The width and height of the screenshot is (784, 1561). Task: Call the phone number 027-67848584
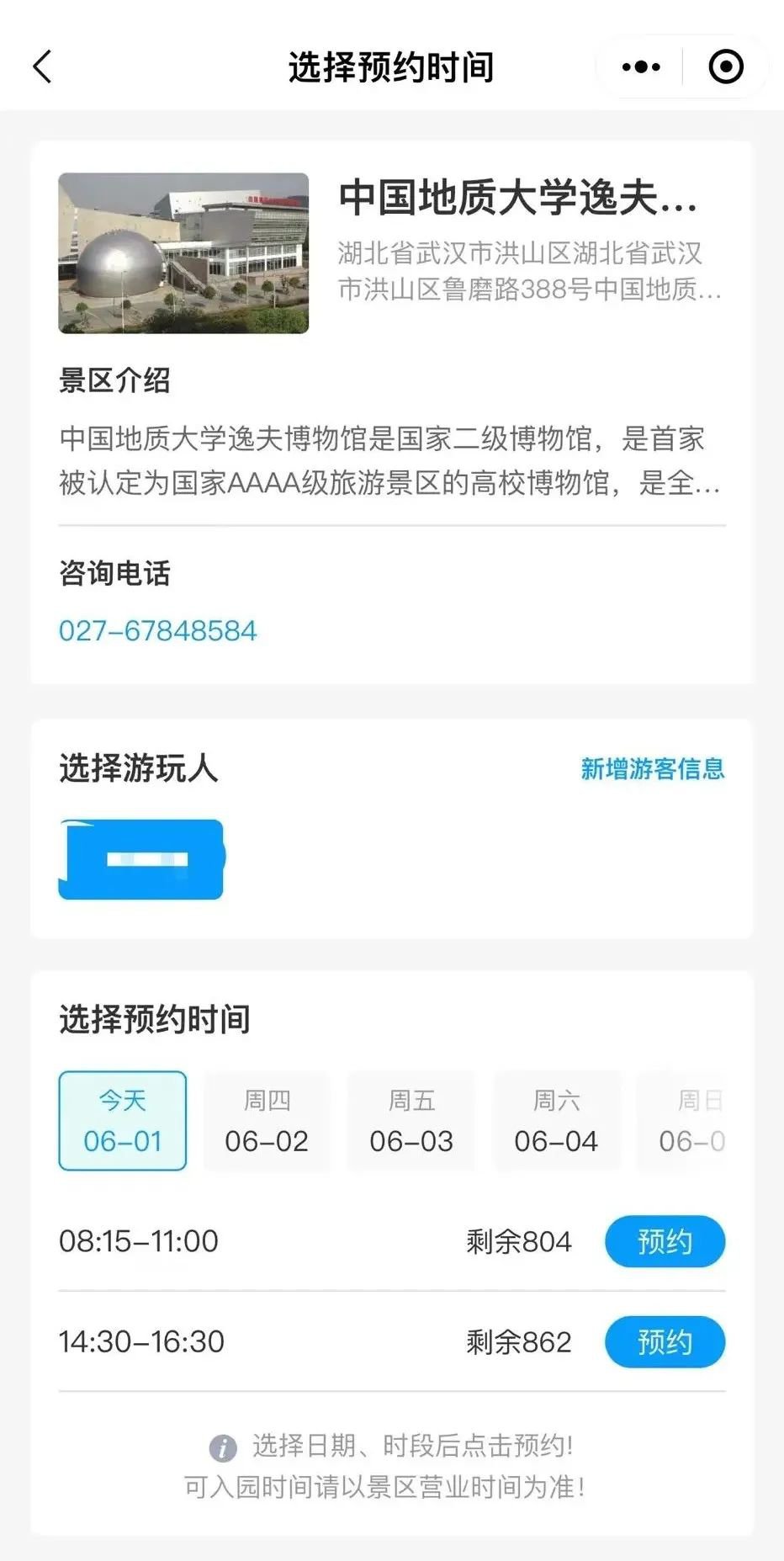(157, 630)
